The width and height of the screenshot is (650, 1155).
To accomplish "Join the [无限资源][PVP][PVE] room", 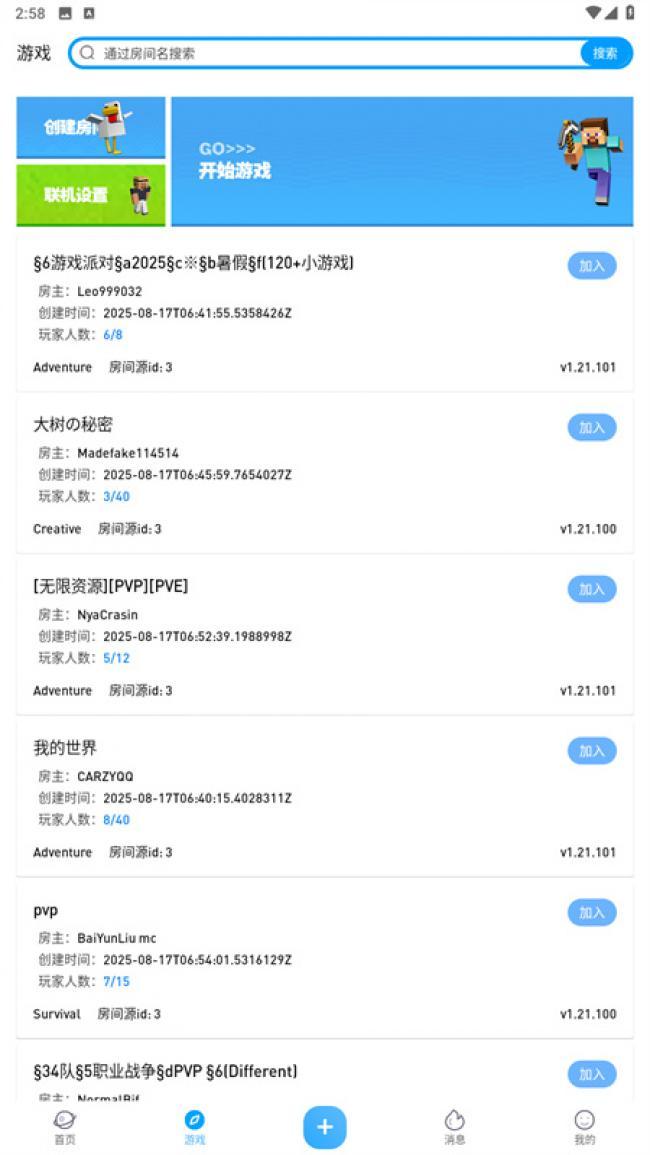I will pos(592,589).
